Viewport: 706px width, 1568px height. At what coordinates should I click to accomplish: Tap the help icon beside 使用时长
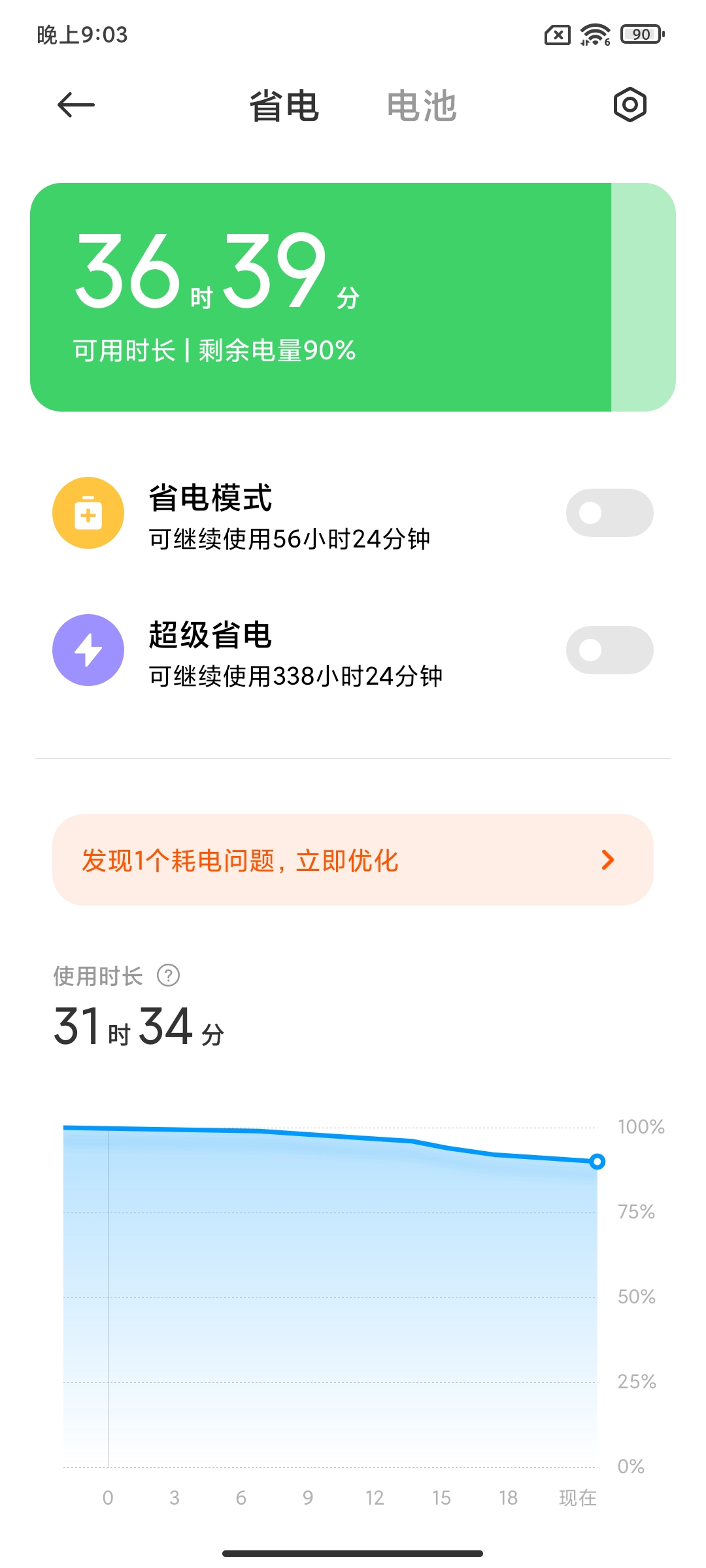pos(169,975)
